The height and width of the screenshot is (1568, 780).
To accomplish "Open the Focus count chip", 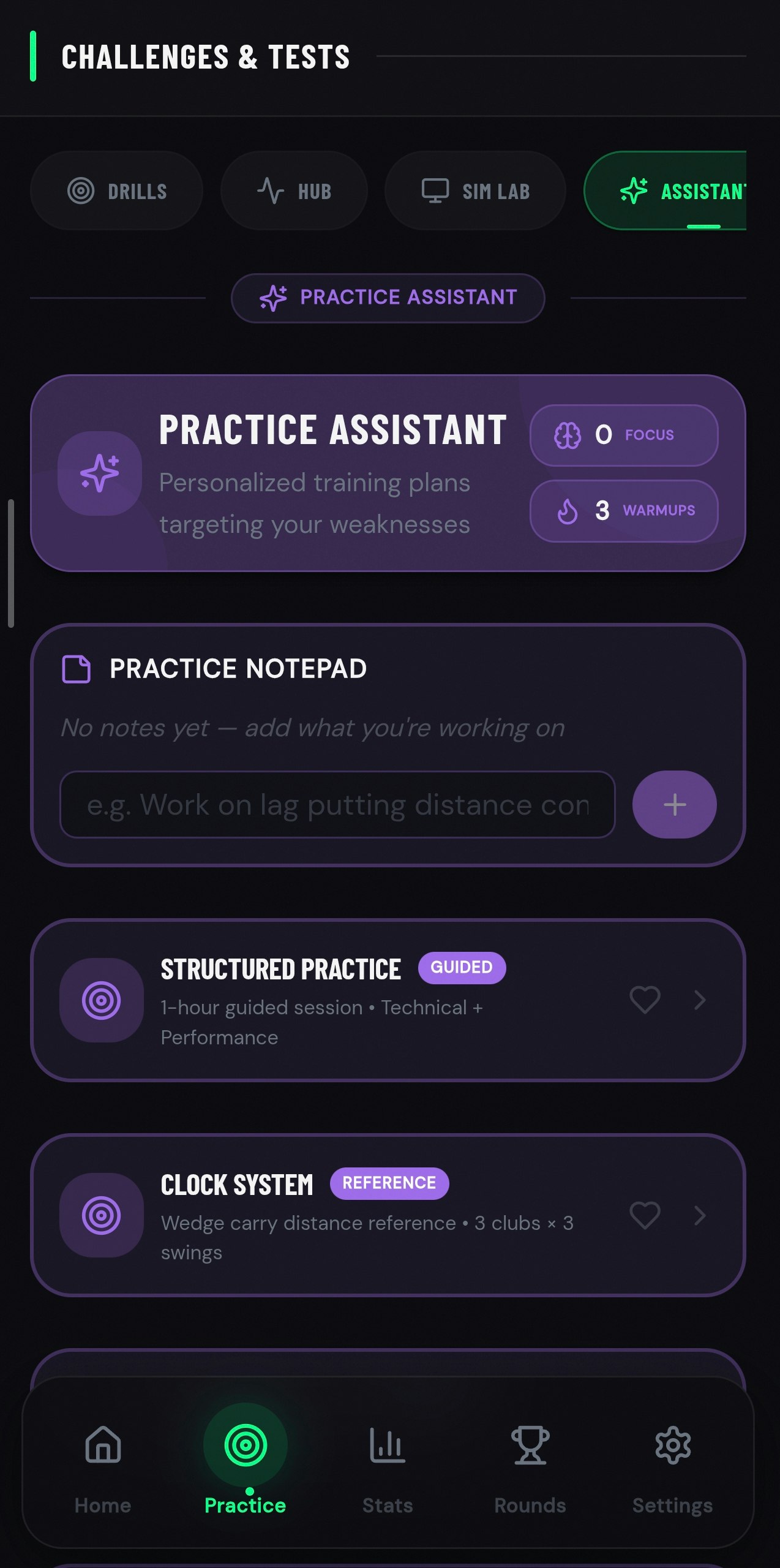I will (623, 435).
